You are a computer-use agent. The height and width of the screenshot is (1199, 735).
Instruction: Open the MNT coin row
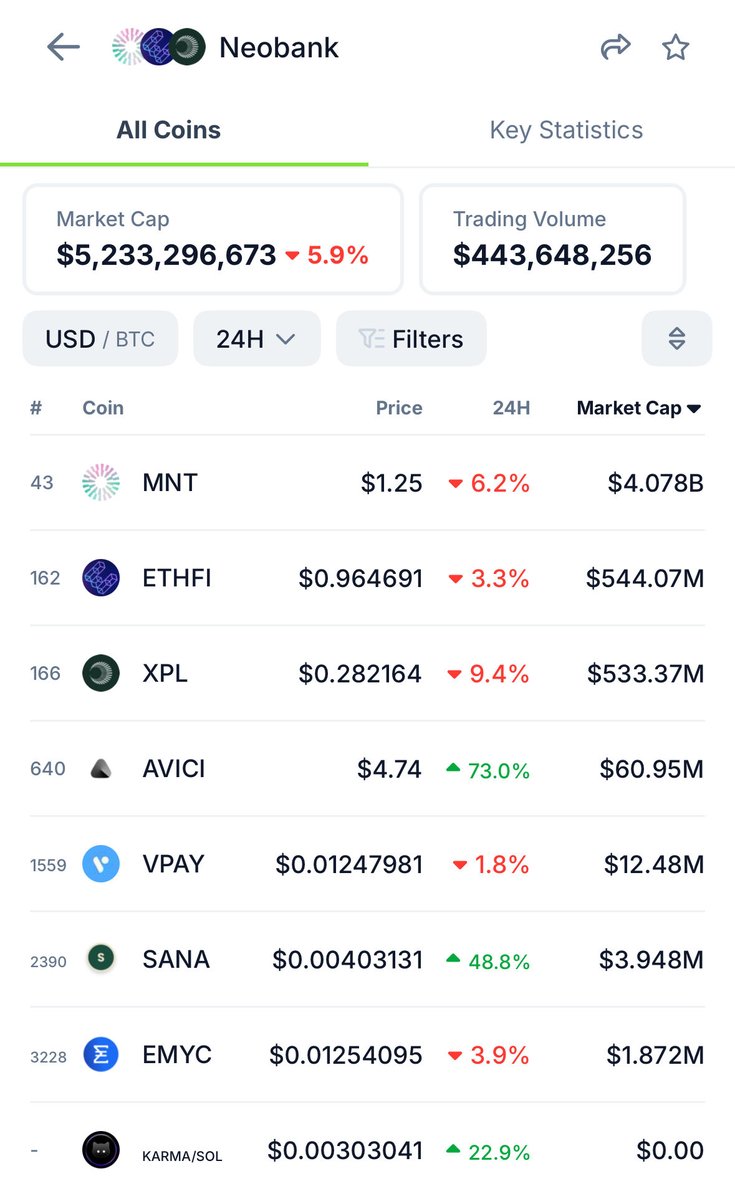pyautogui.click(x=170, y=483)
